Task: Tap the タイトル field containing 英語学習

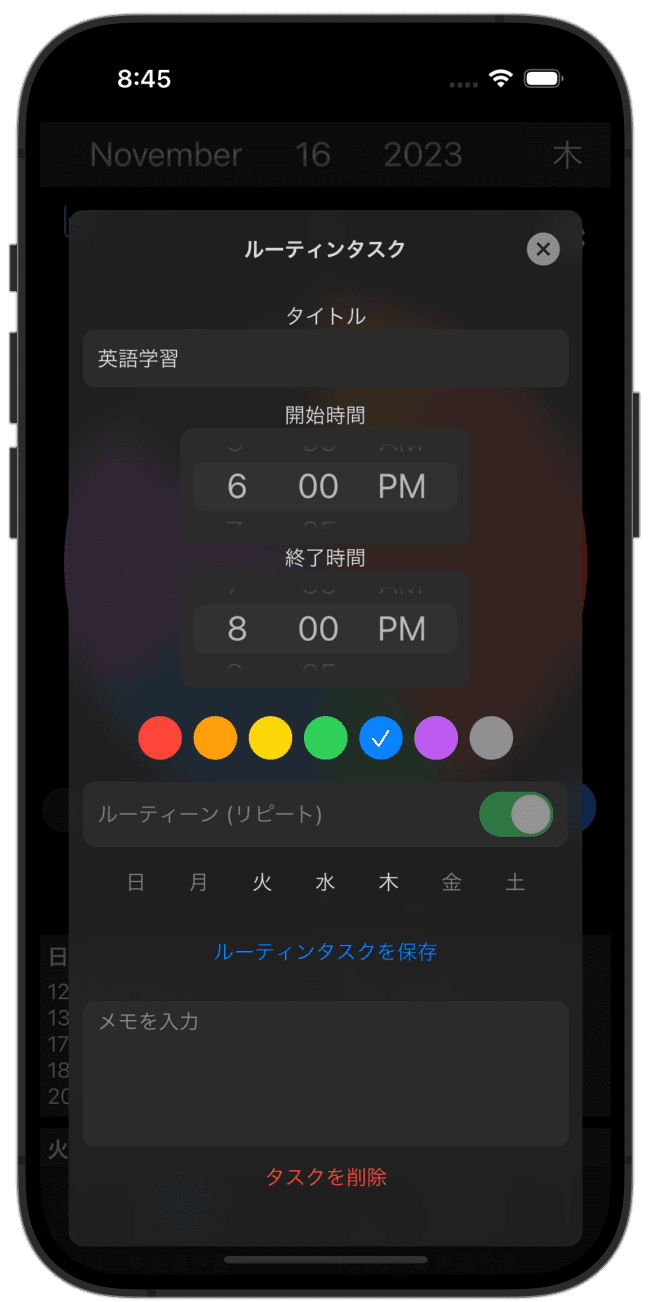Action: click(326, 358)
